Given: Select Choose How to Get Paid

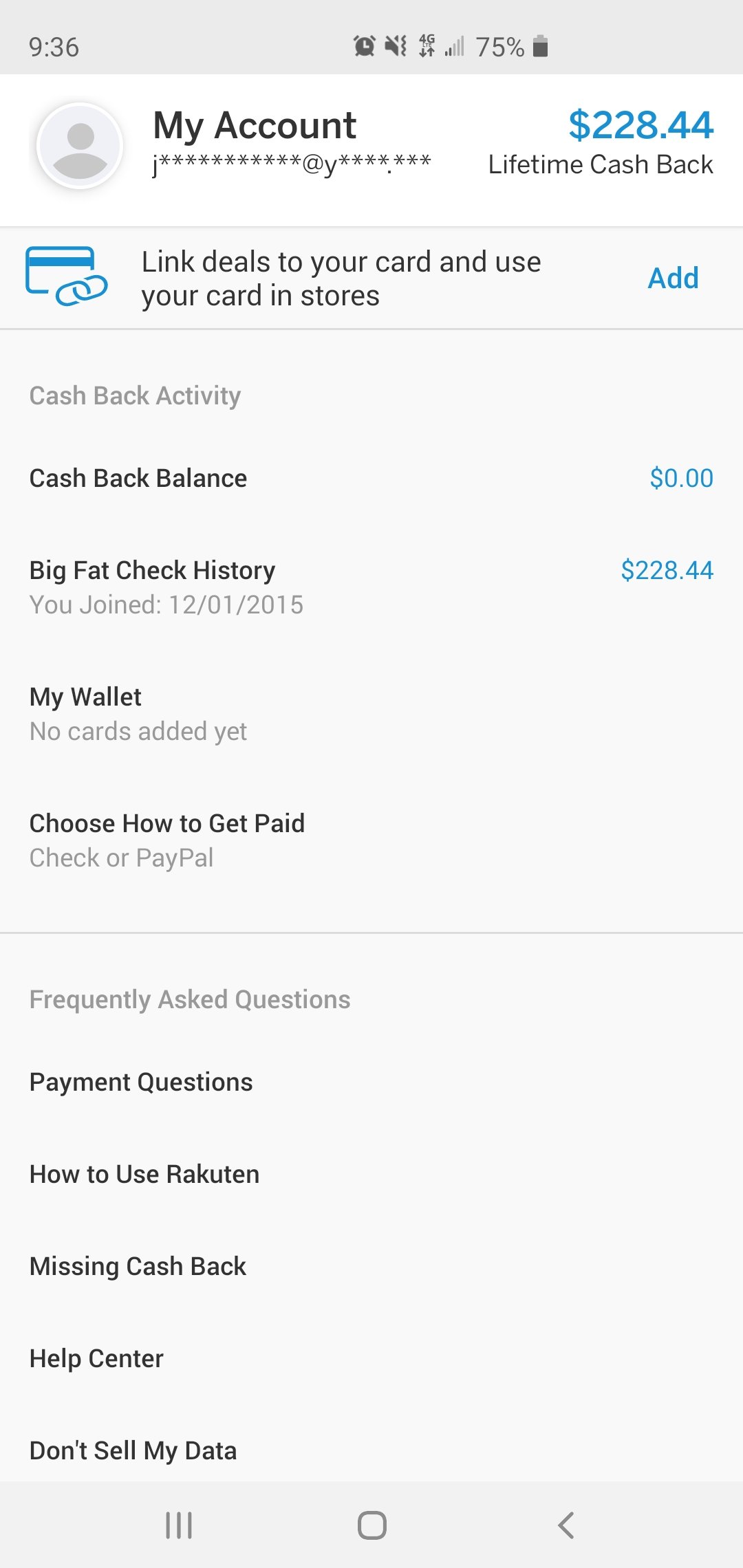Looking at the screenshot, I should click(371, 840).
